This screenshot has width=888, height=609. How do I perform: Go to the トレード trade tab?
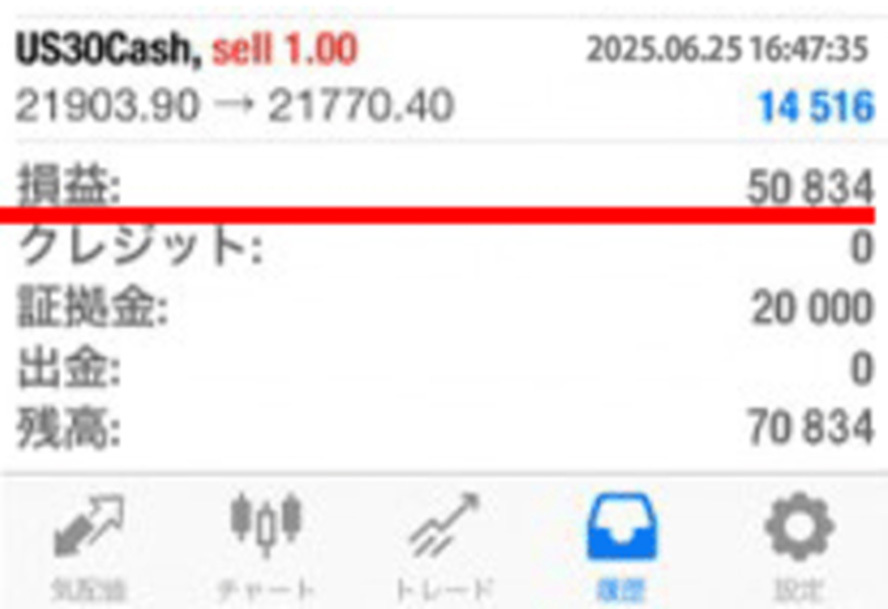click(444, 545)
